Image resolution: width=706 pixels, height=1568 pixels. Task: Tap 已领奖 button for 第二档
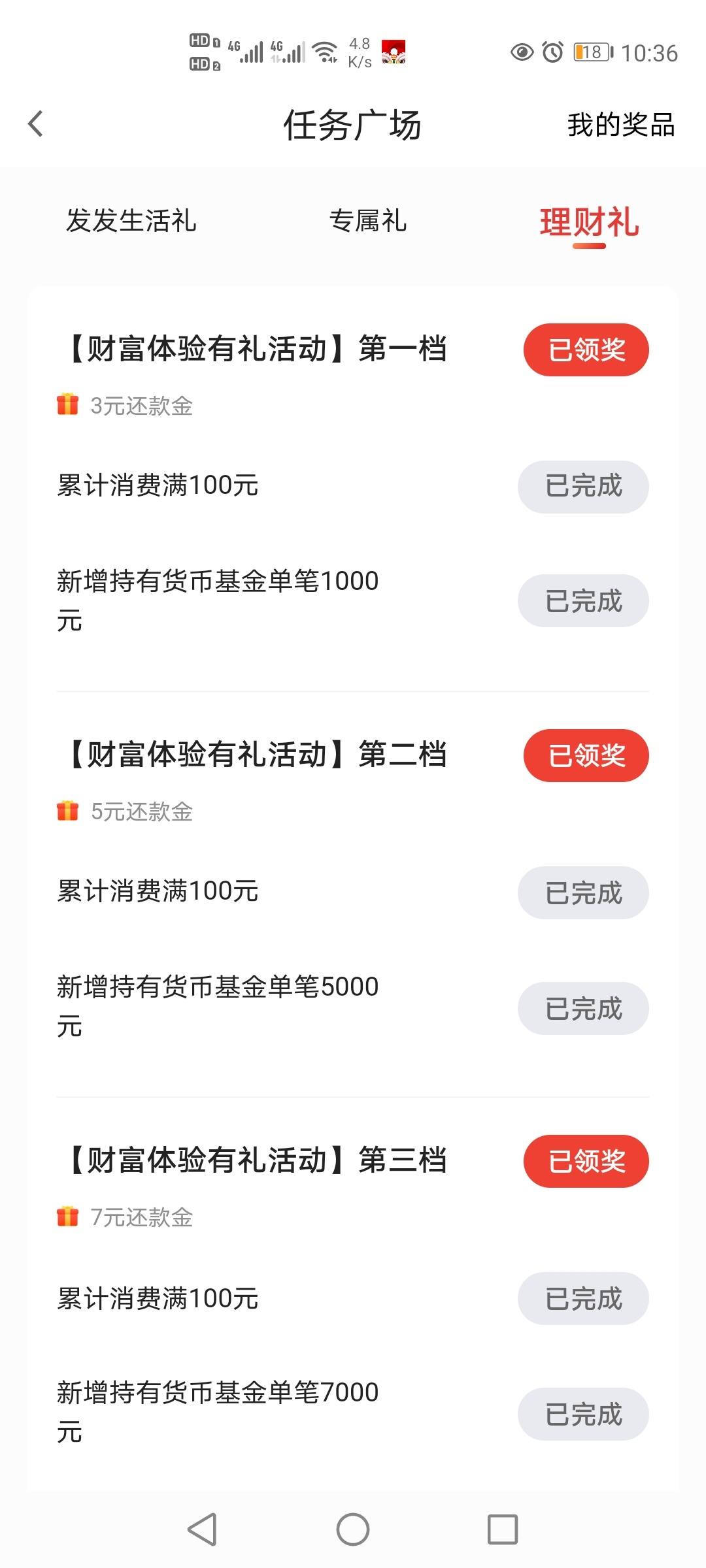pyautogui.click(x=586, y=755)
